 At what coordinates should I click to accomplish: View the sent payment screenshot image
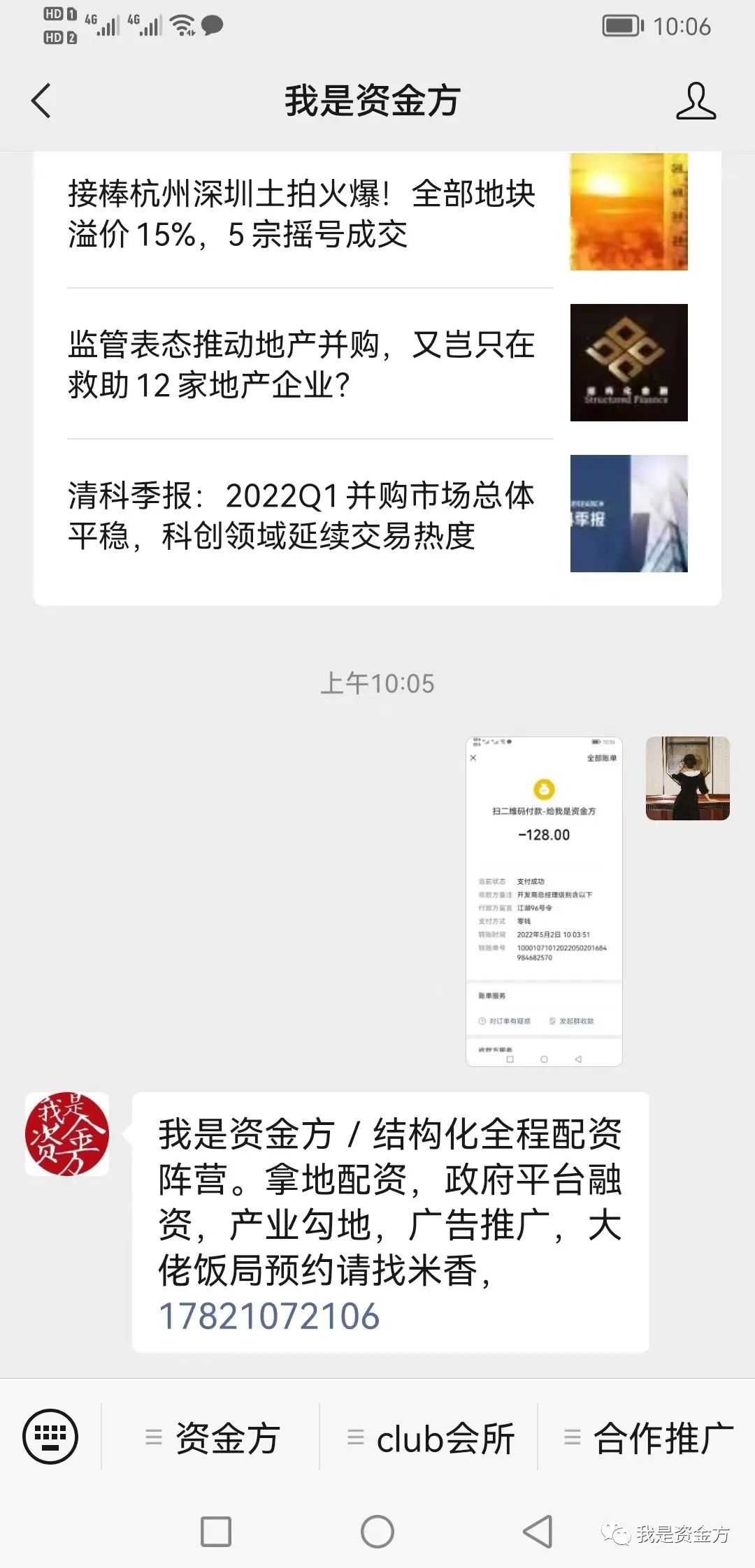[544, 901]
